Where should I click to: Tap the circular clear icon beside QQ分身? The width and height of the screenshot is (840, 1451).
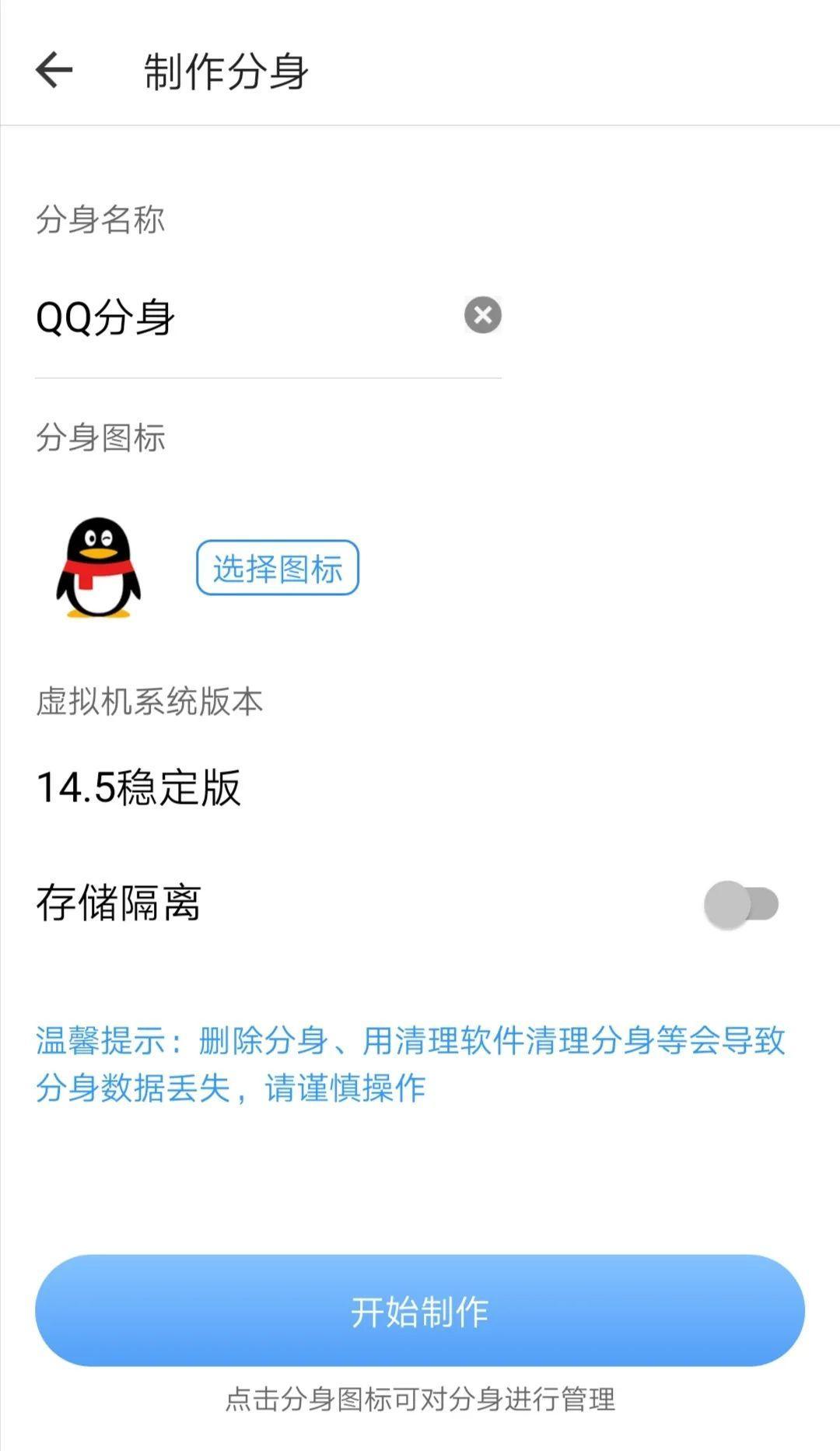481,315
